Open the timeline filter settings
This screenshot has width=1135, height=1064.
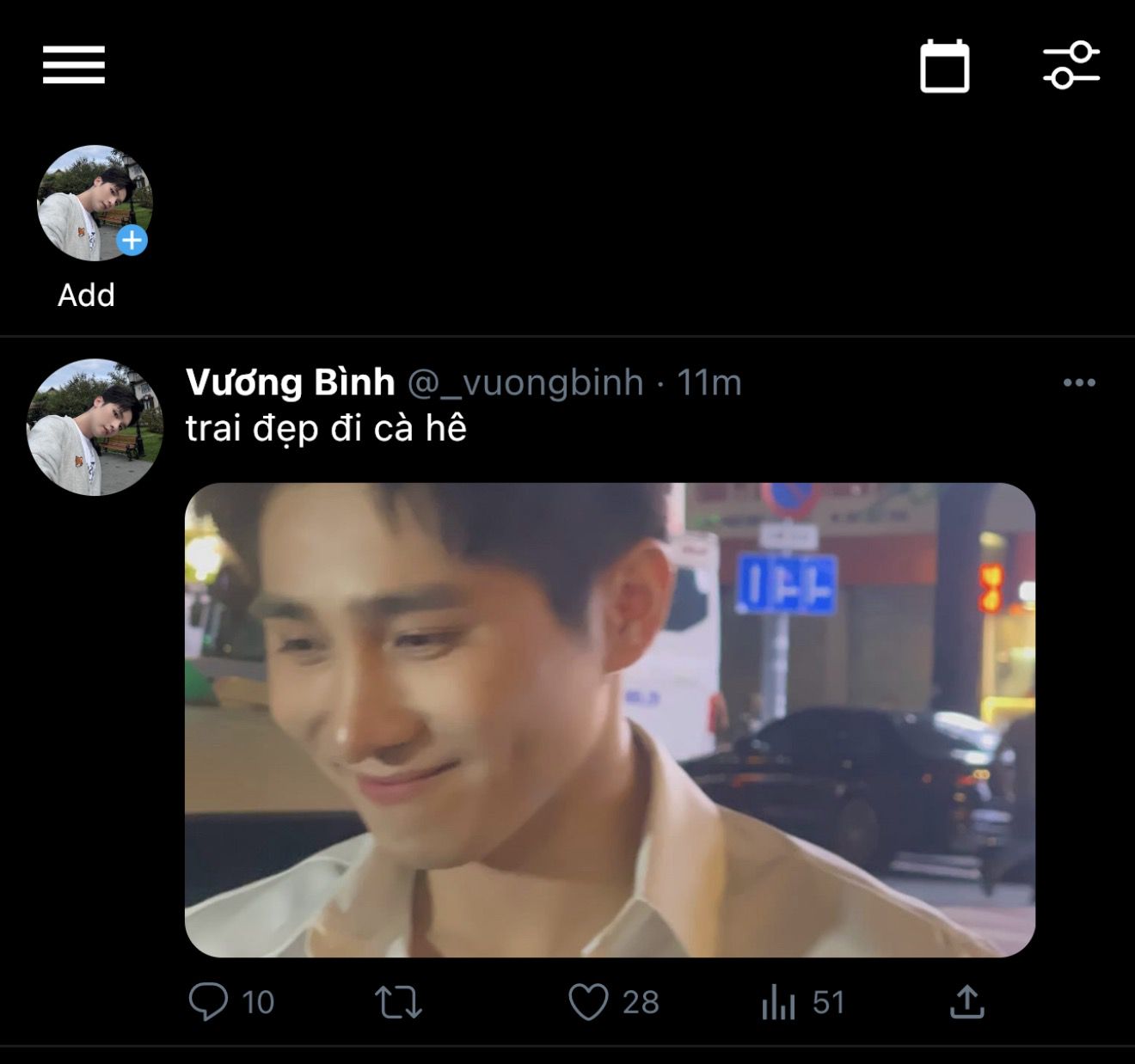(1071, 65)
